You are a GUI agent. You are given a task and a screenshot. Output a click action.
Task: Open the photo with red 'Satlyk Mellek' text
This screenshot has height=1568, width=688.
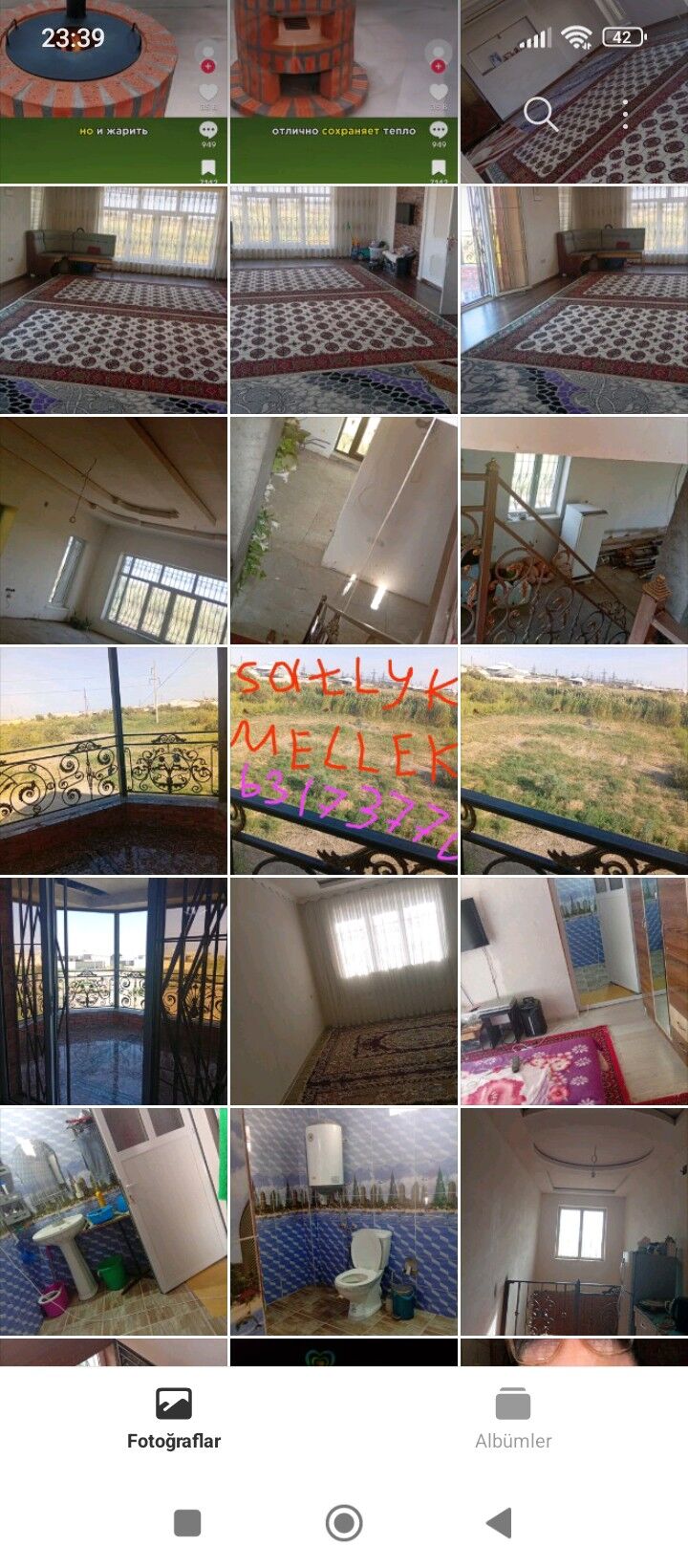point(344,761)
